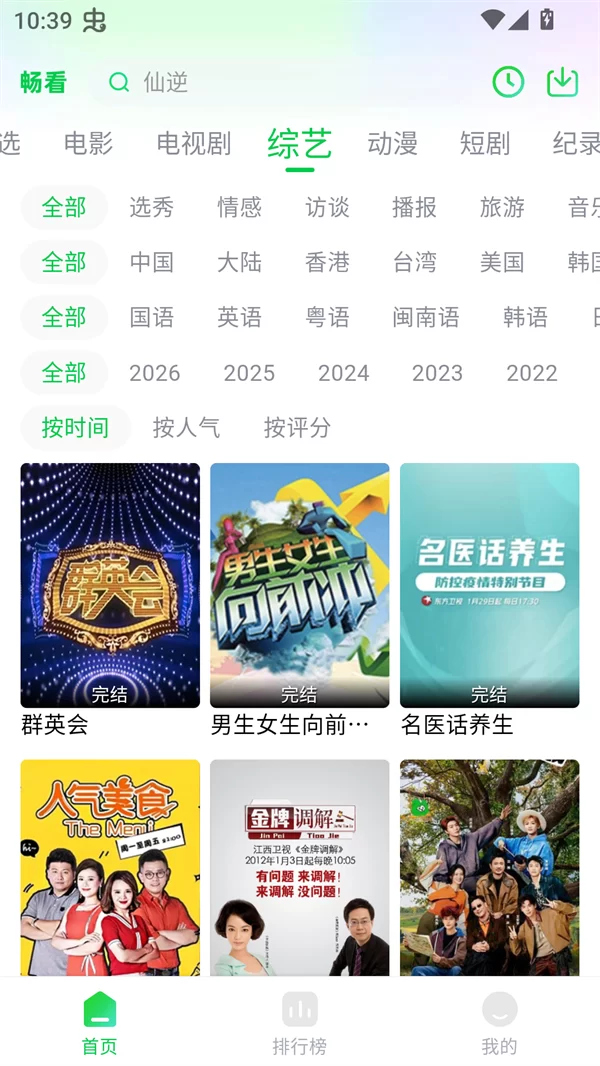Sort results by 按评分
Viewport: 600px width, 1066px height.
(297, 428)
